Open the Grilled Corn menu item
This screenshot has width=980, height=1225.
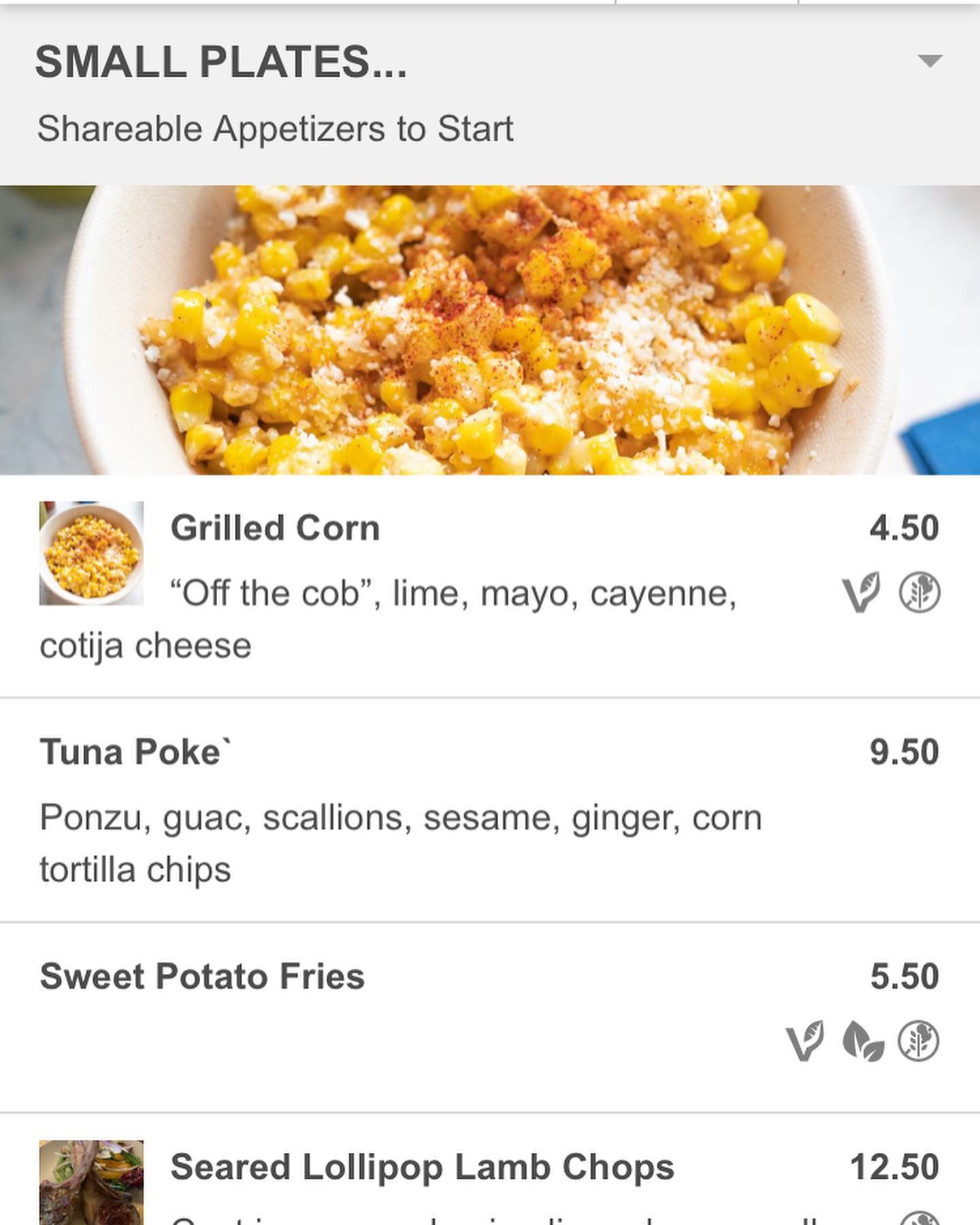[275, 528]
